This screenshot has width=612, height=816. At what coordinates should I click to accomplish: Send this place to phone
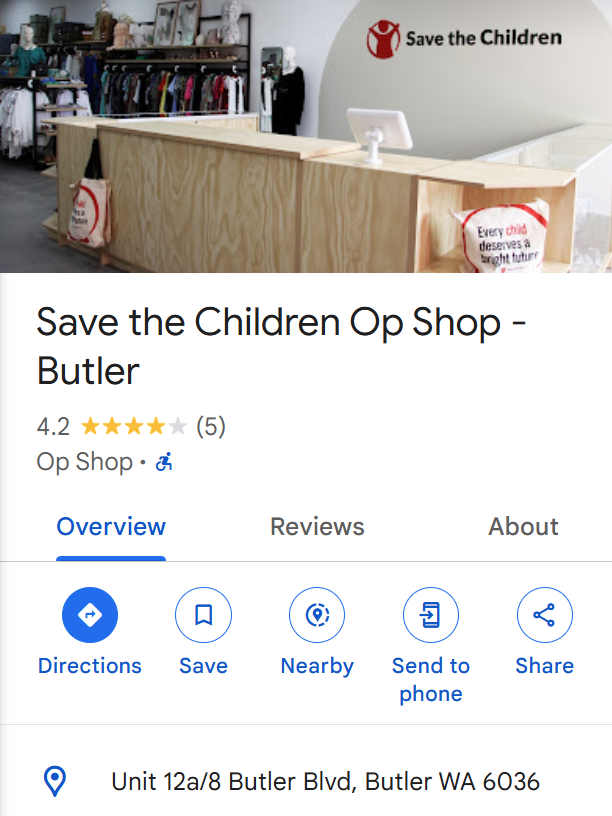431,615
